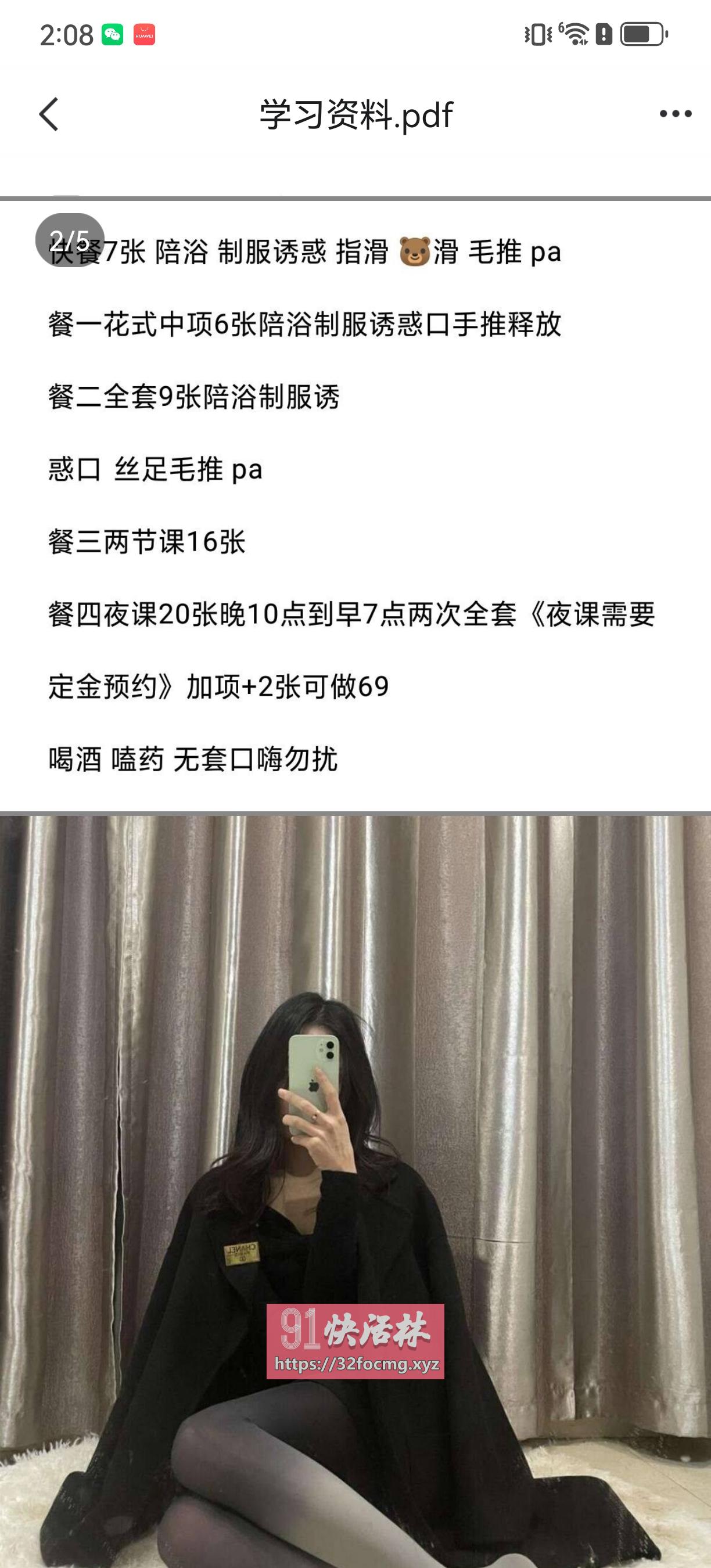Tap the title 学习资料.pdf
The height and width of the screenshot is (1568, 711).
355,114
